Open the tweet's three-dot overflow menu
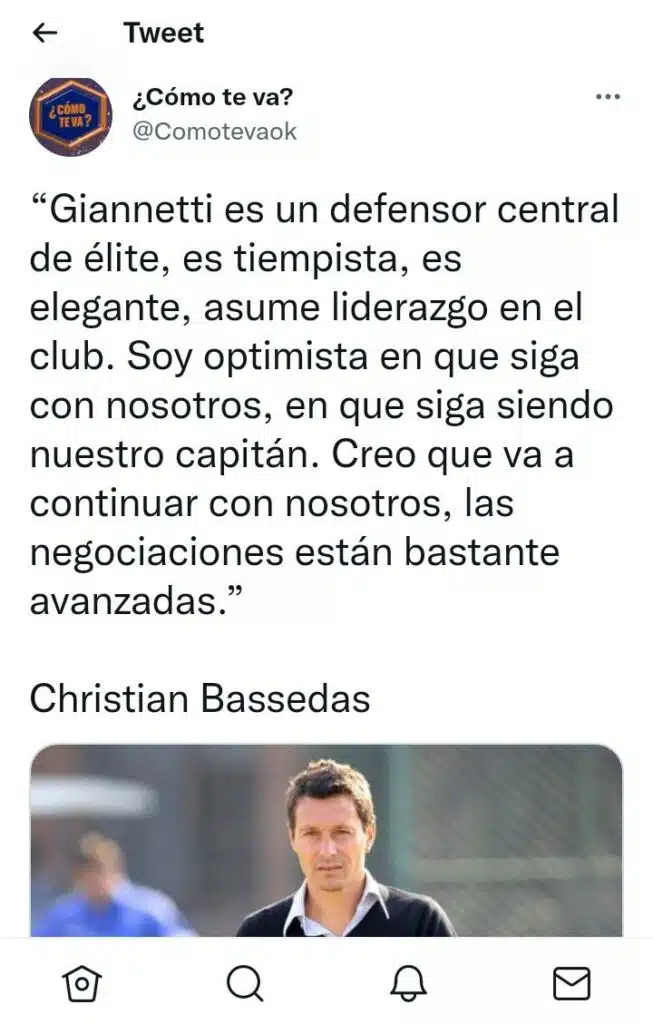653x1024 pixels. click(608, 97)
